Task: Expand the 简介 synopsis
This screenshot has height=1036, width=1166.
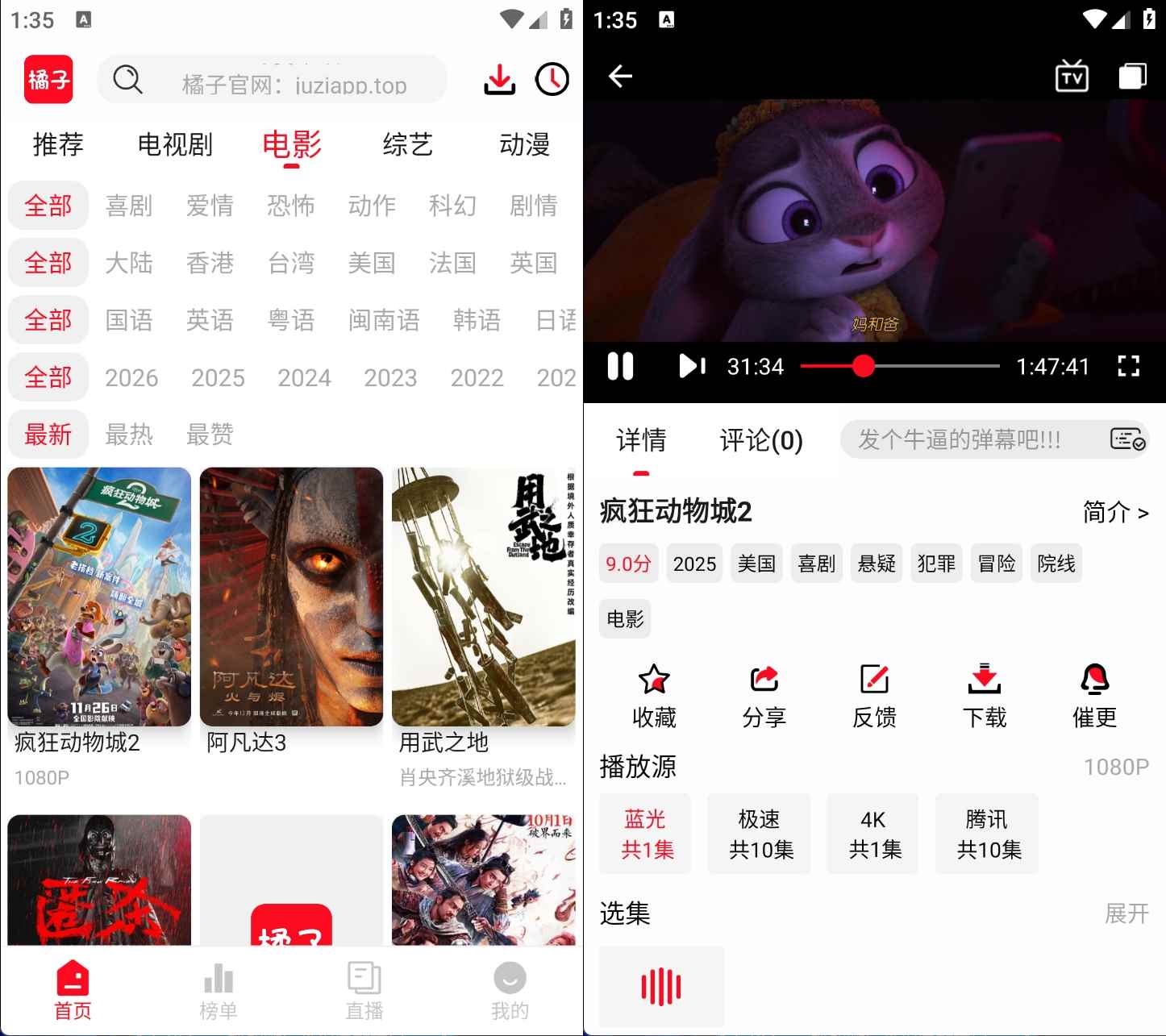Action: coord(1115,512)
